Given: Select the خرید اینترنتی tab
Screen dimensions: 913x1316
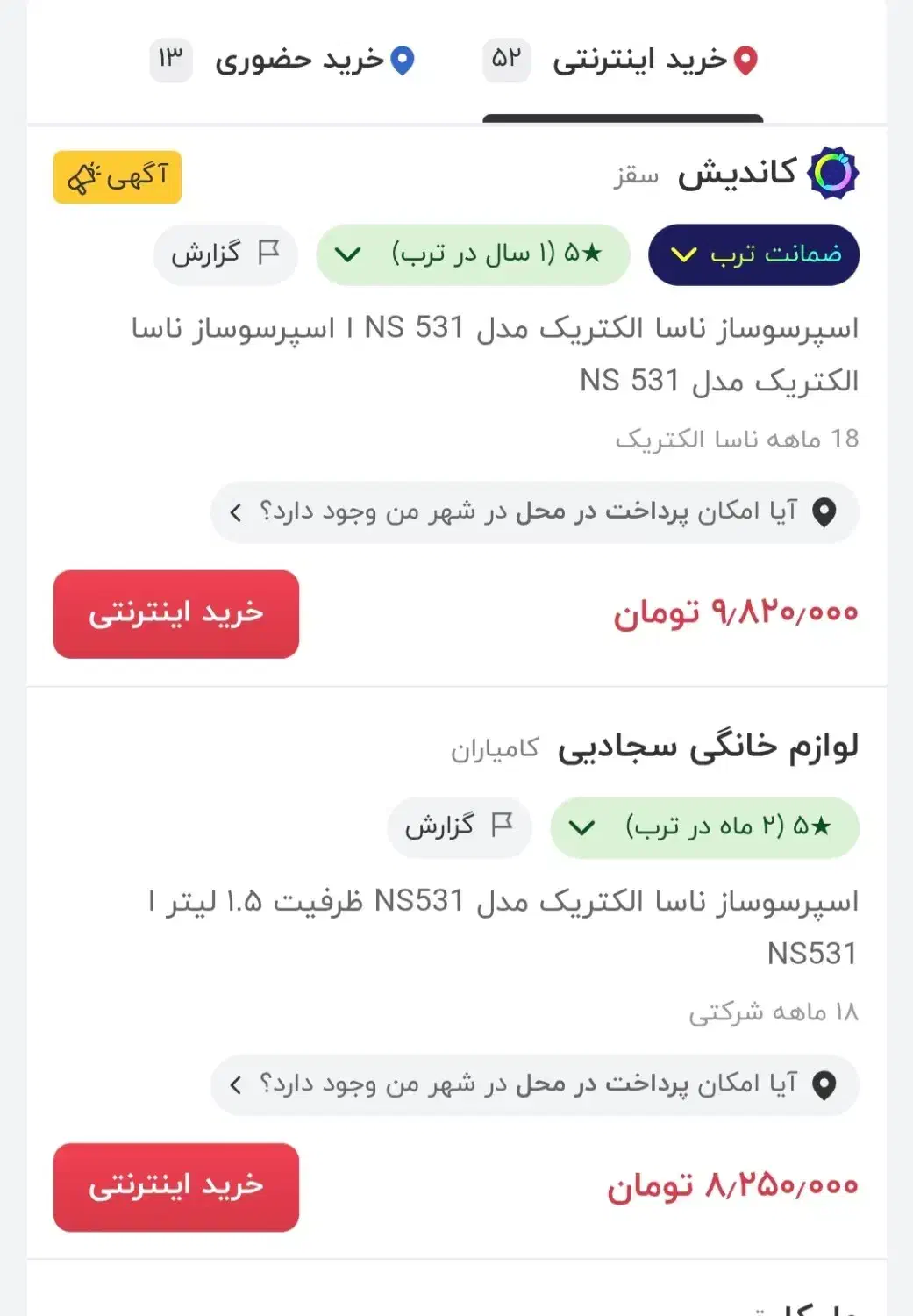Looking at the screenshot, I should coord(623,60).
